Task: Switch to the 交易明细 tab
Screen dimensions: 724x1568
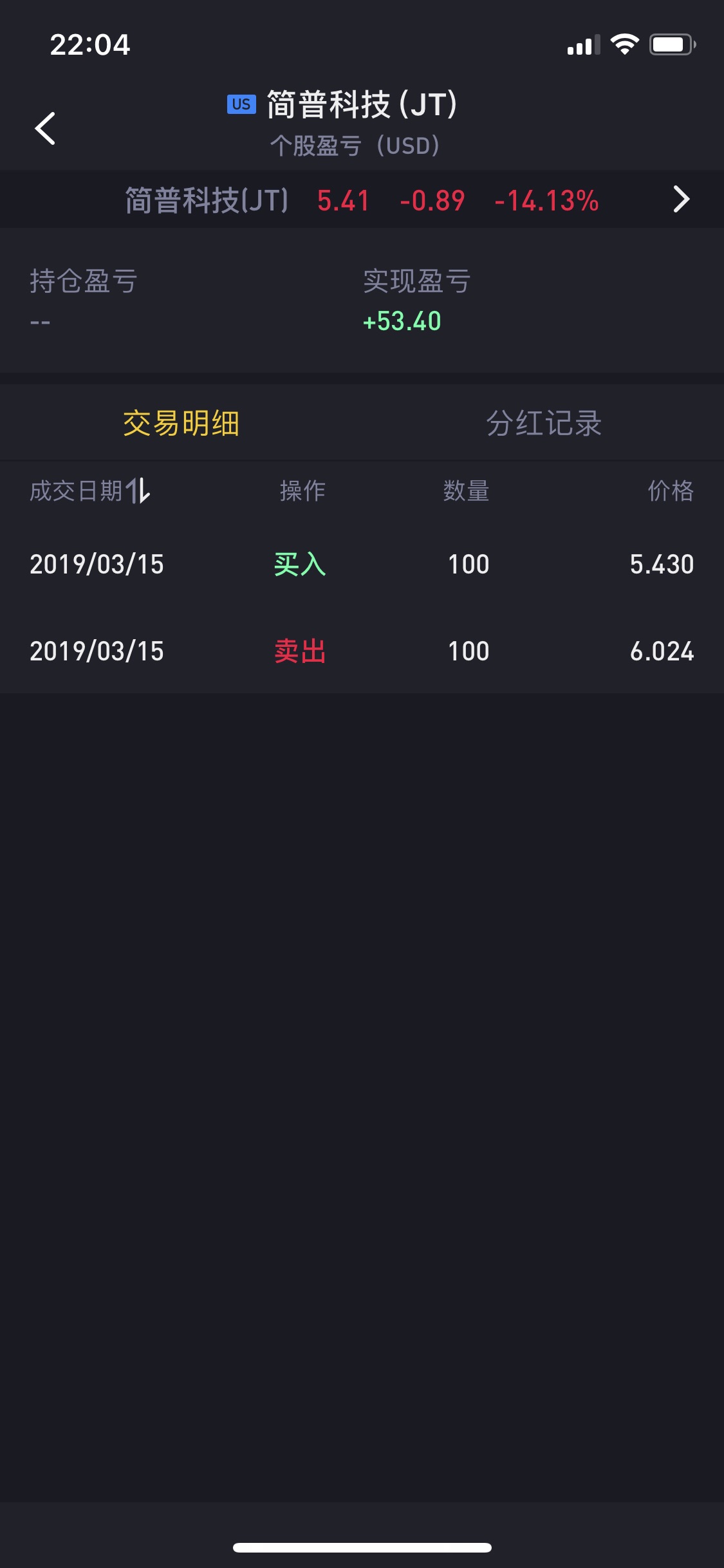Action: coord(181,424)
